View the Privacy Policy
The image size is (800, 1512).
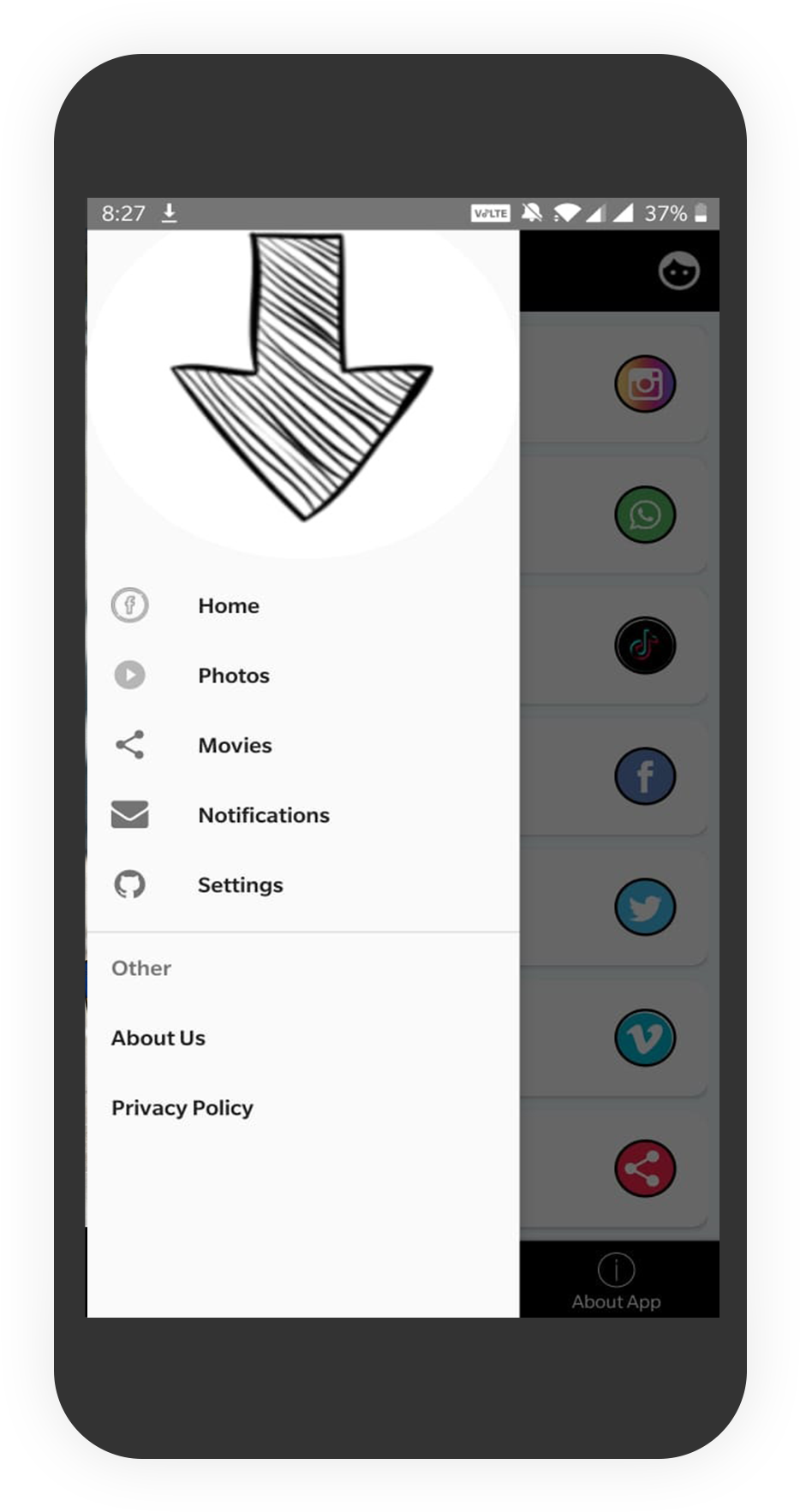(302, 1108)
